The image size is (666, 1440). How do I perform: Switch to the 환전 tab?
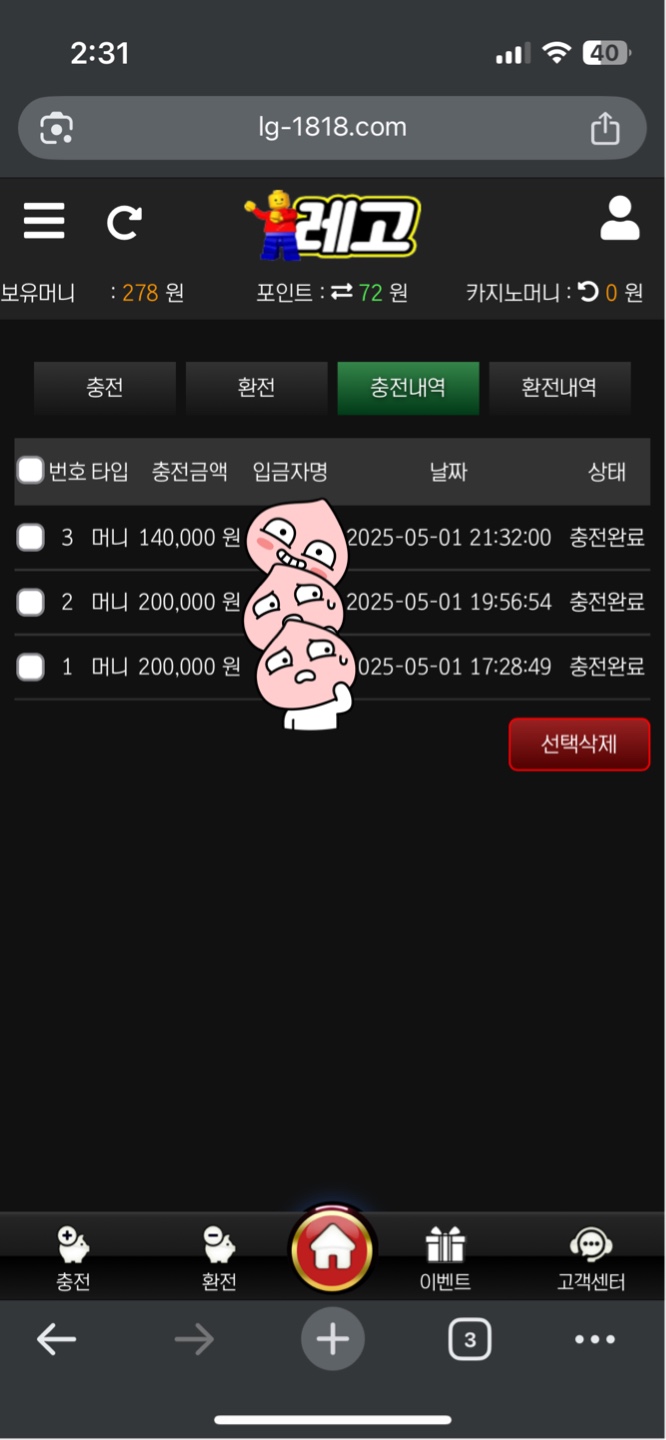(257, 388)
